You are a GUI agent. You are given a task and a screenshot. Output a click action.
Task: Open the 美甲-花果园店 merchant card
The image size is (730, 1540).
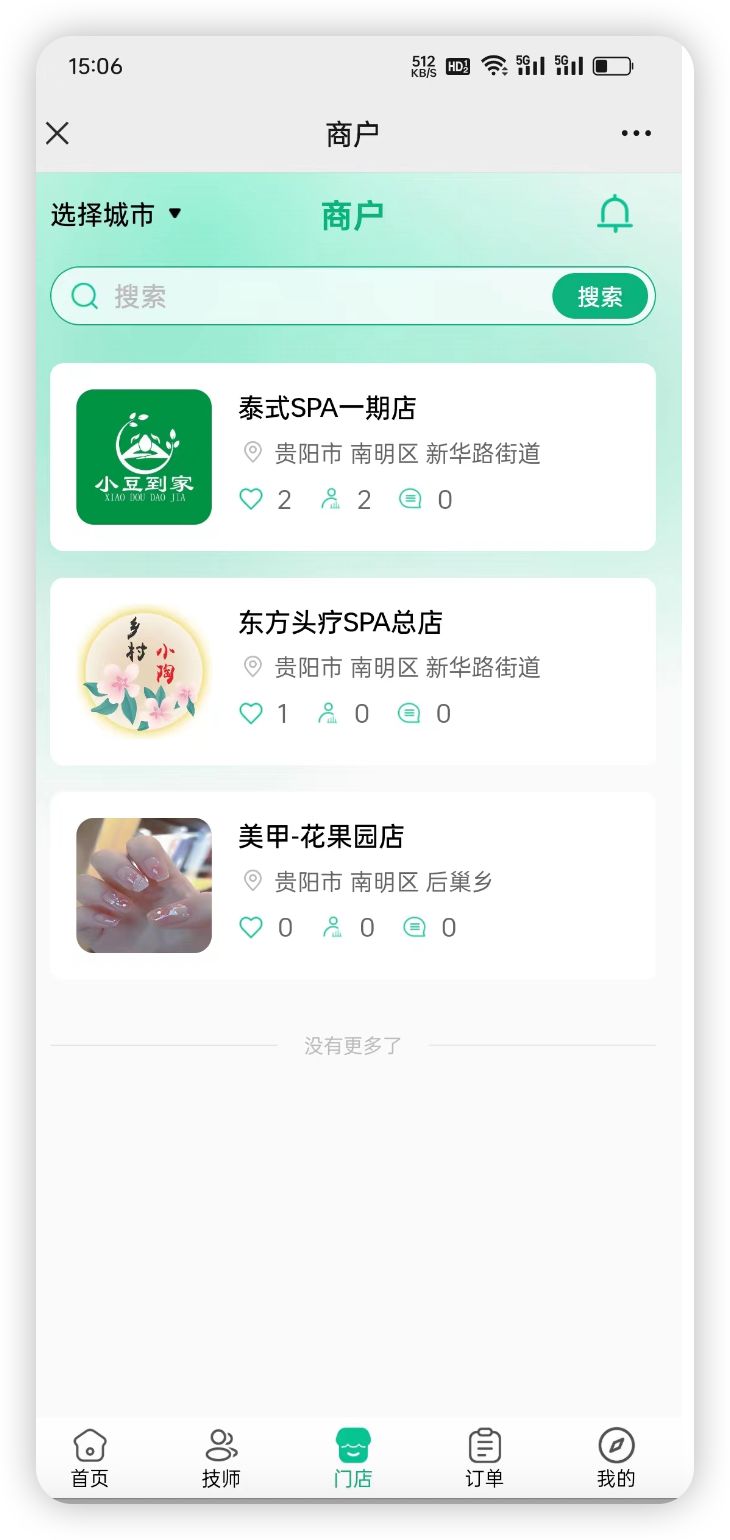[x=353, y=886]
